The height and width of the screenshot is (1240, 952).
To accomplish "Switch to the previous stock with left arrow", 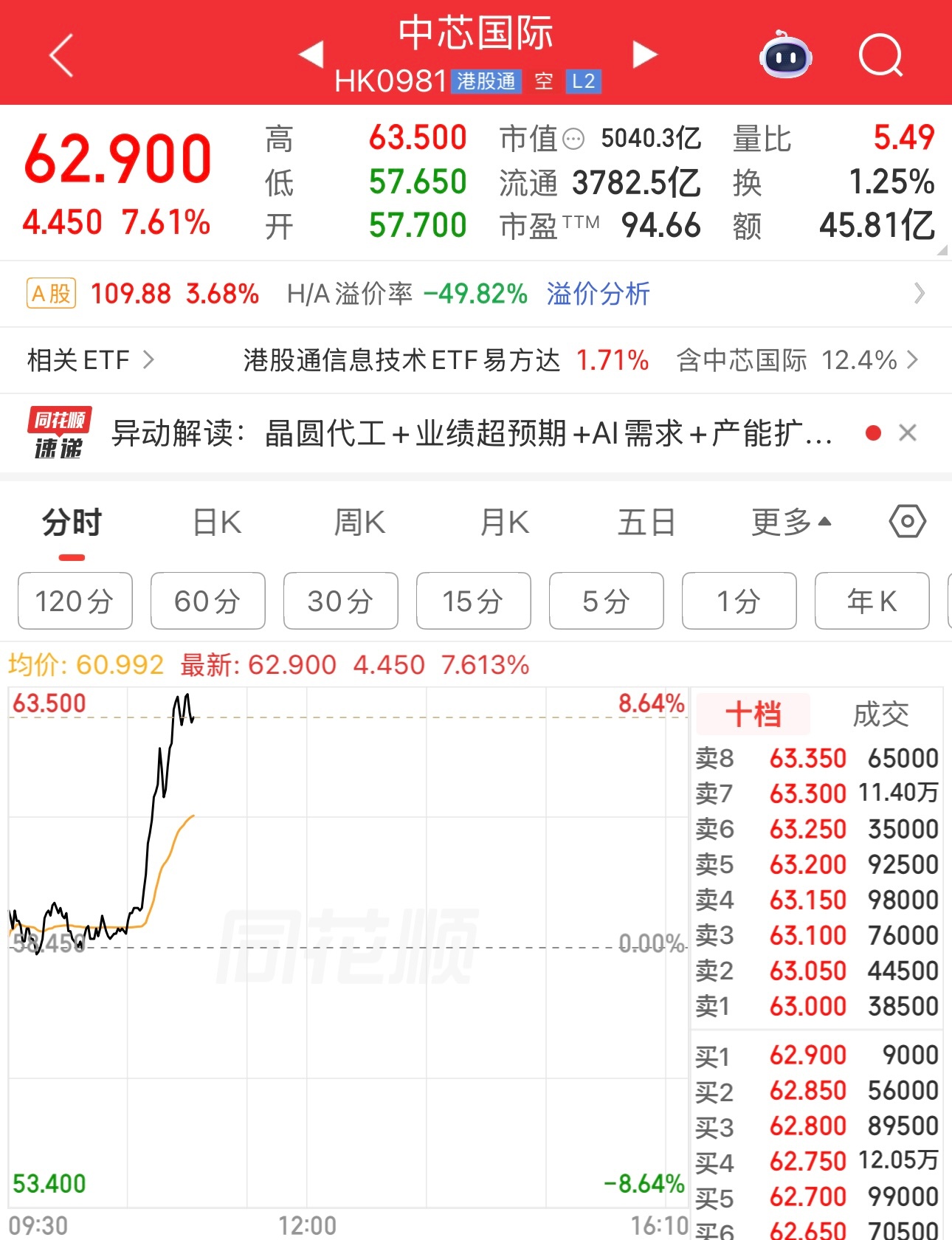I will point(311,54).
